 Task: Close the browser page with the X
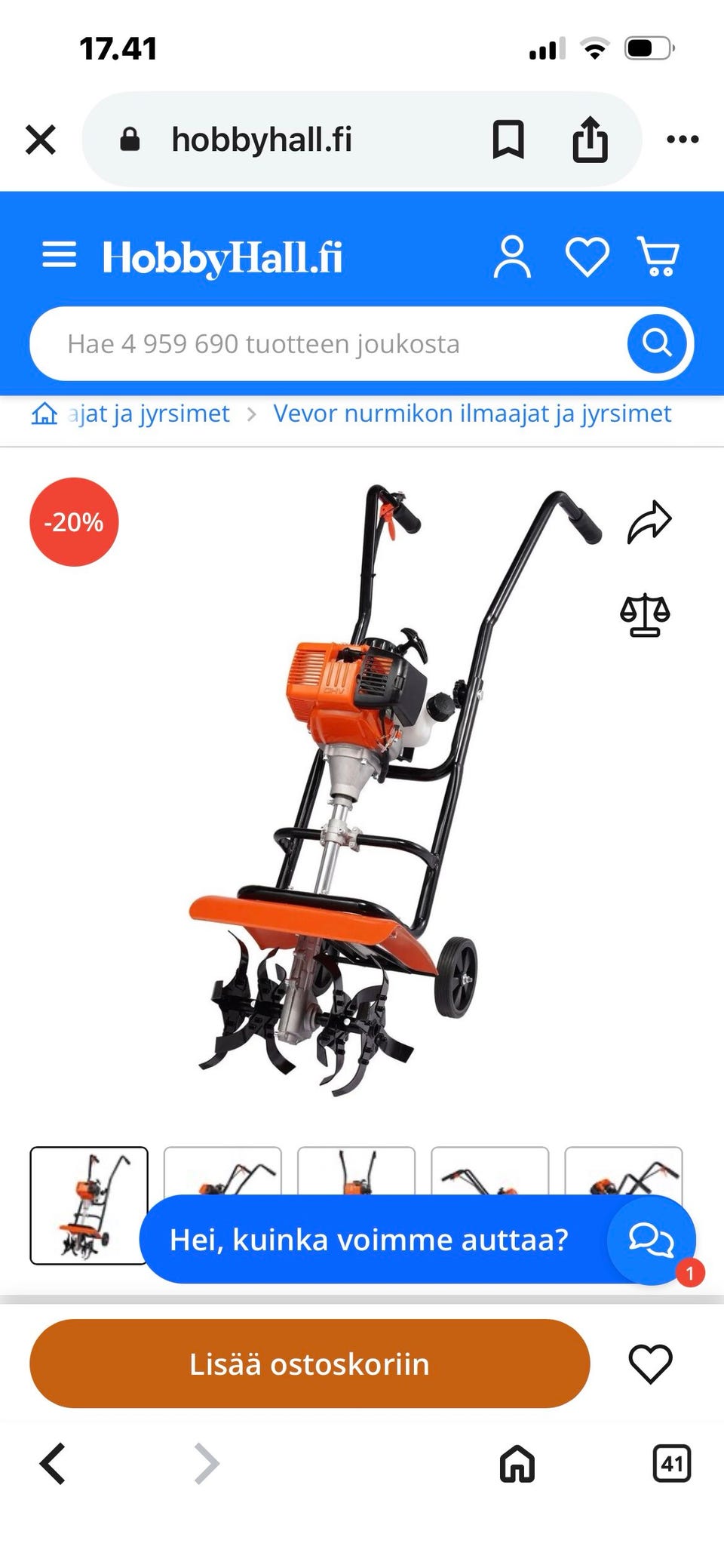(x=41, y=140)
